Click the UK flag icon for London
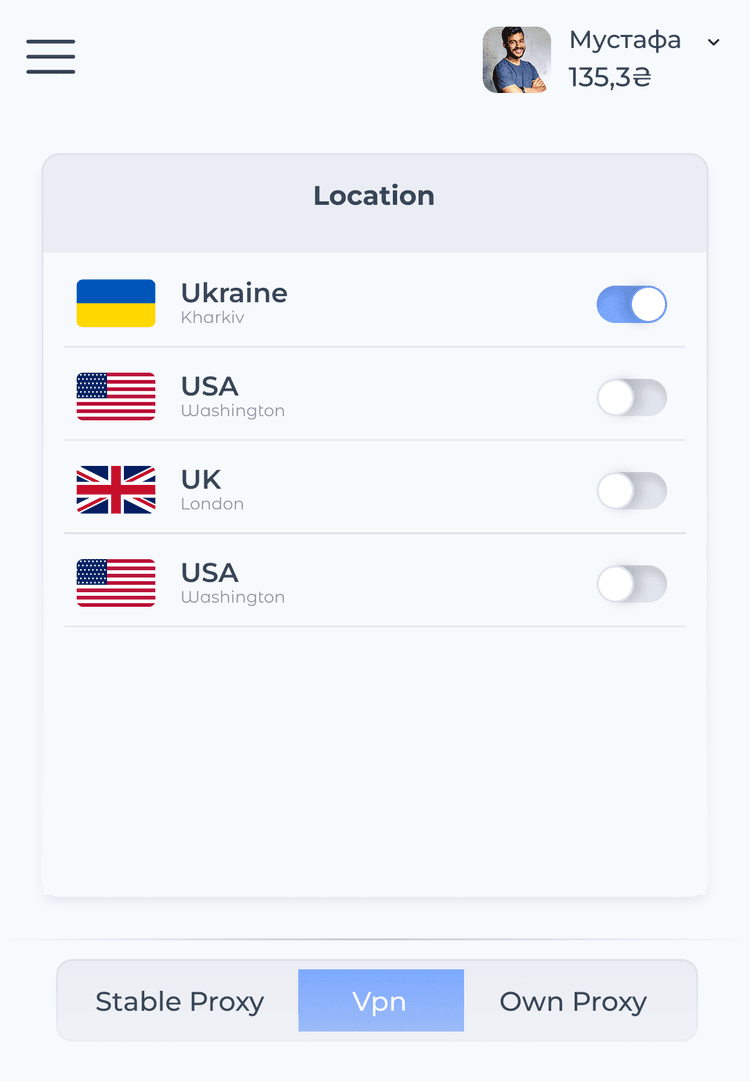Viewport: 750px width, 1081px height. tap(115, 490)
